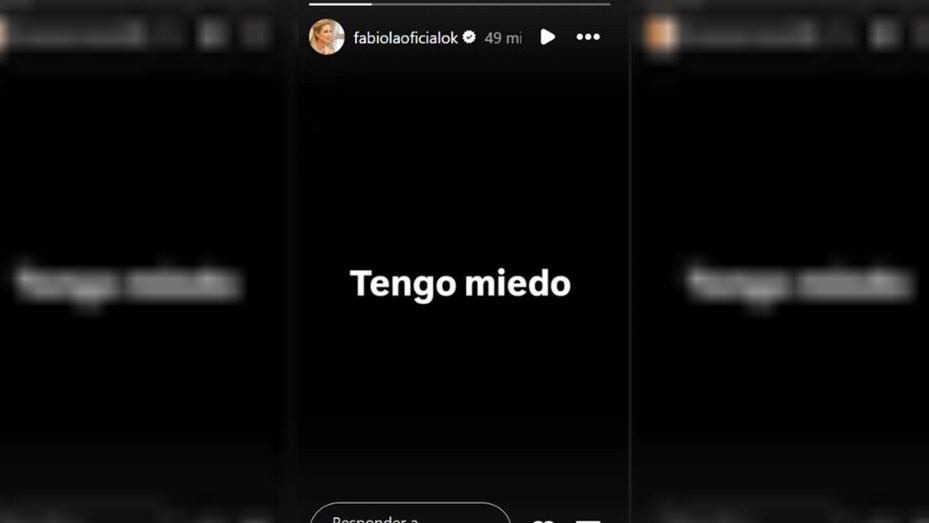Open the story's three-dot options menu
Image resolution: width=929 pixels, height=523 pixels.
(x=588, y=37)
